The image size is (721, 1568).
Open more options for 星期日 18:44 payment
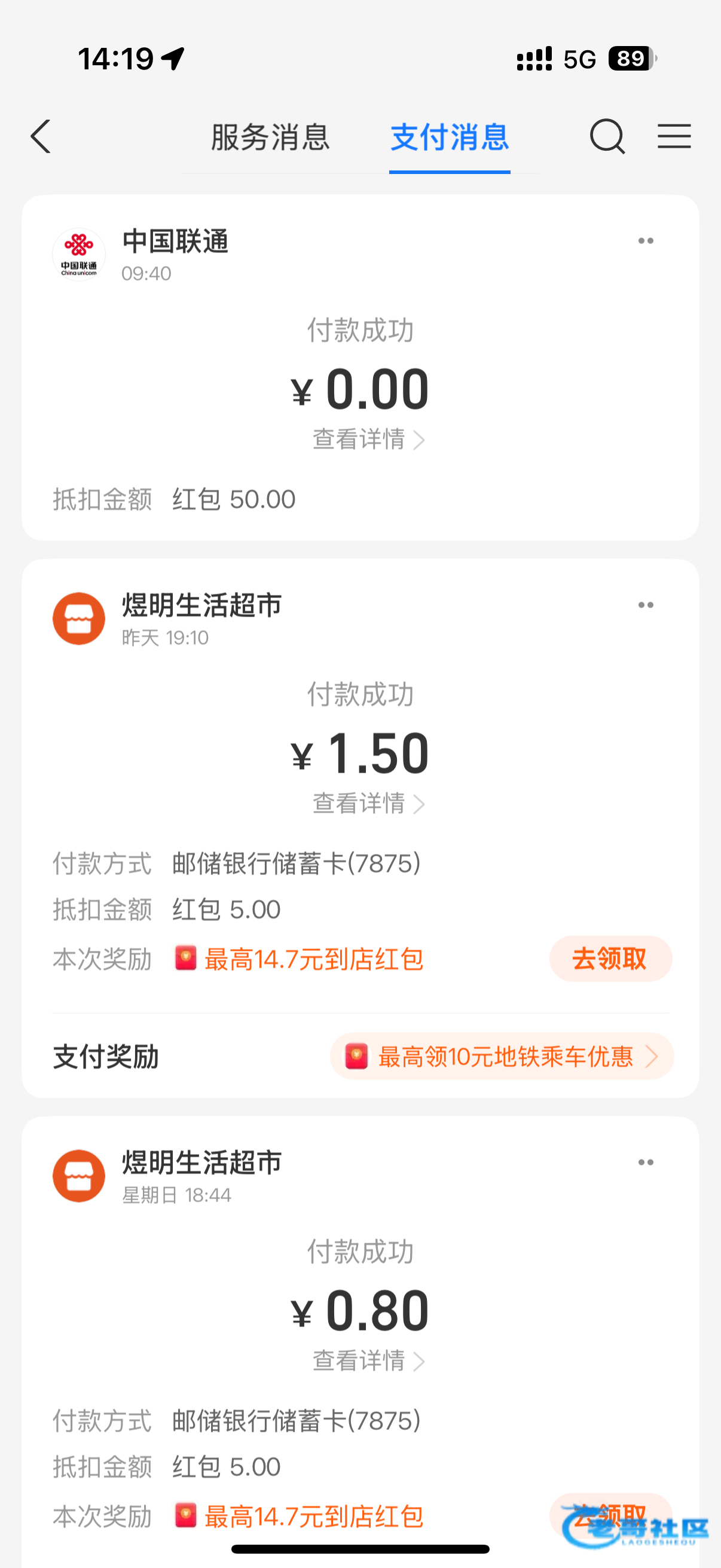pyautogui.click(x=646, y=1163)
